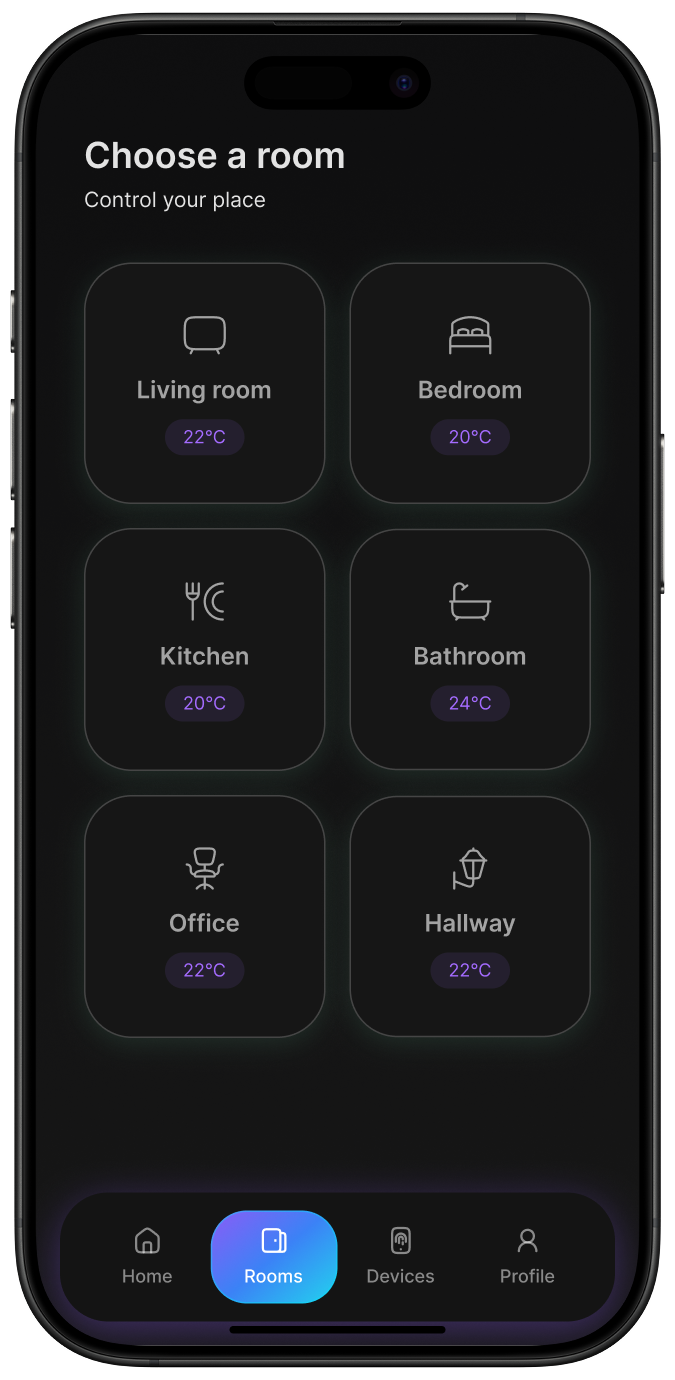Choose the Bathroom card
Screen dimensions: 675x1380
tap(470, 649)
